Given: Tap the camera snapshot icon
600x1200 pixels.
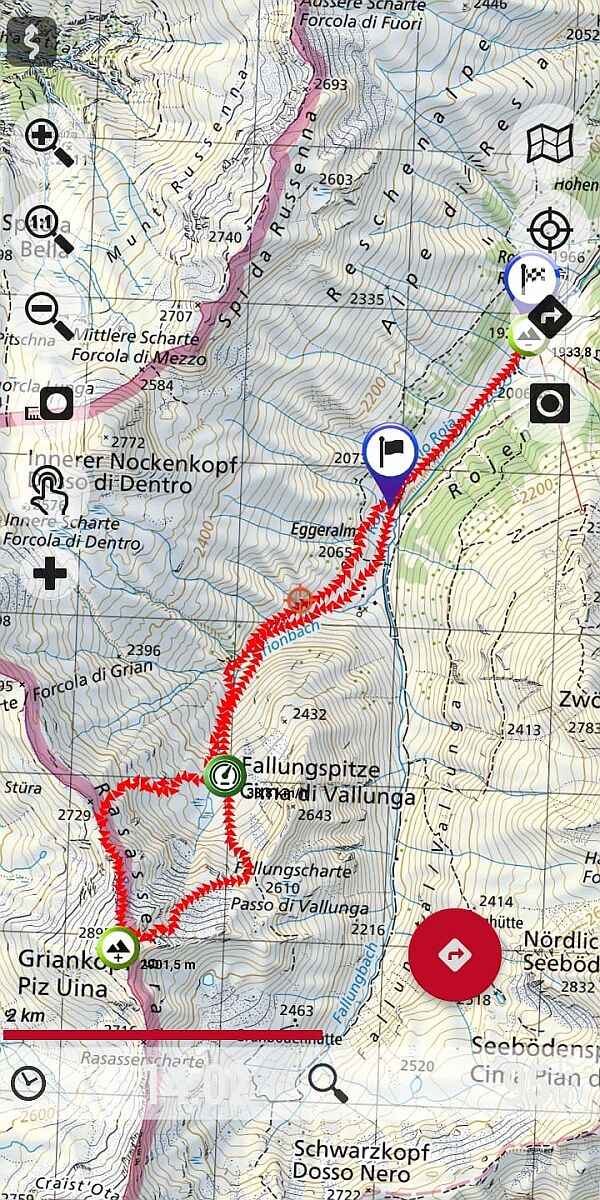Looking at the screenshot, I should tap(48, 404).
